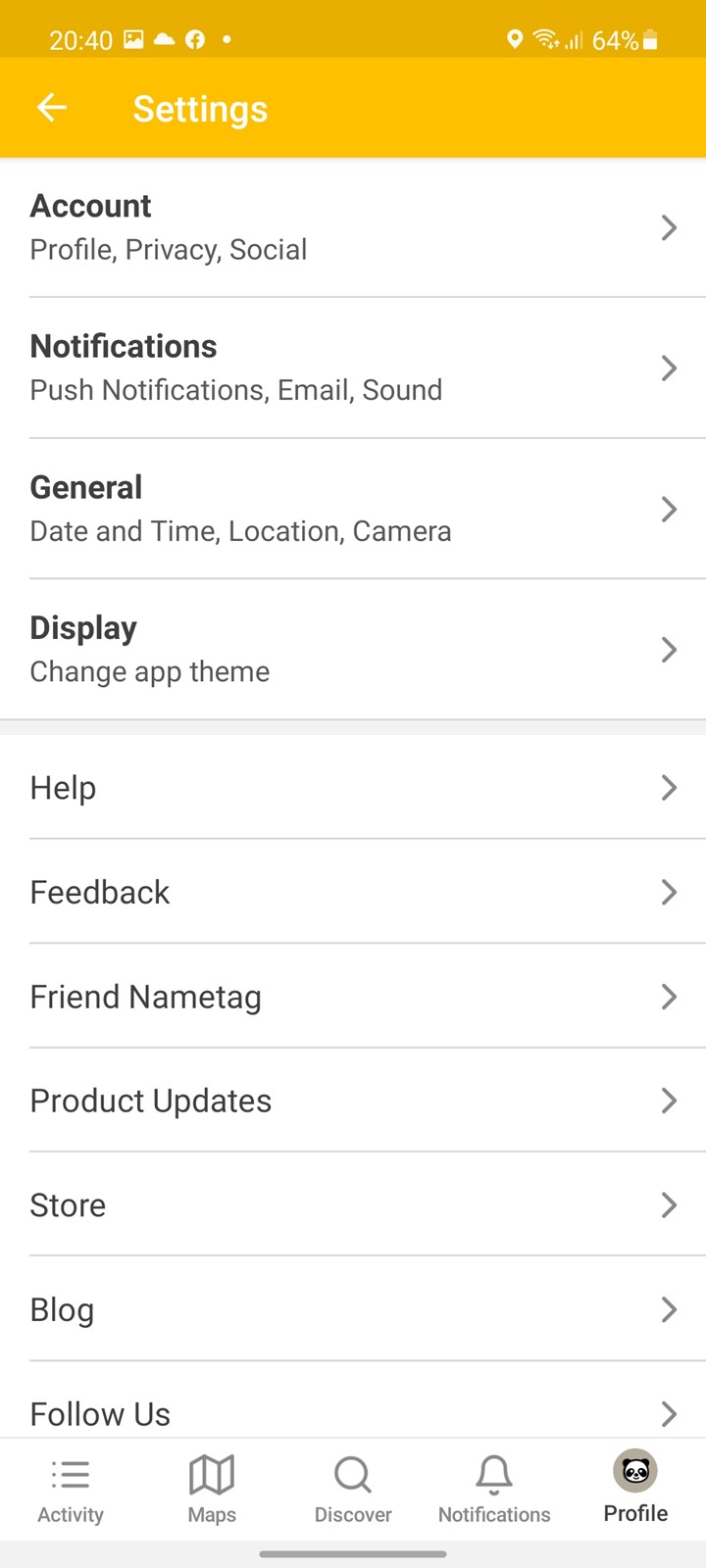Open Display to change app theme
This screenshot has height=1568, width=706.
353,649
